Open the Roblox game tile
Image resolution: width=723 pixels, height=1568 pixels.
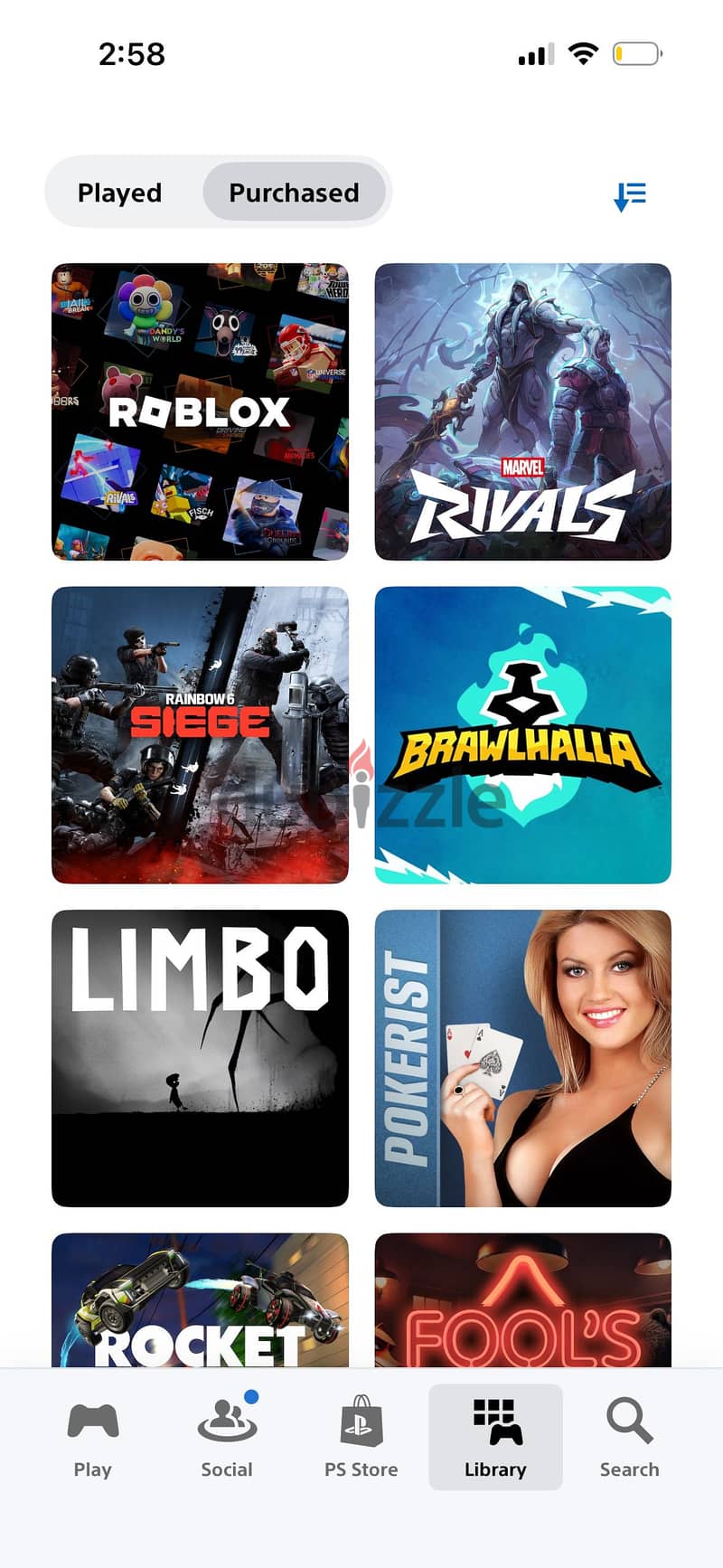200,411
